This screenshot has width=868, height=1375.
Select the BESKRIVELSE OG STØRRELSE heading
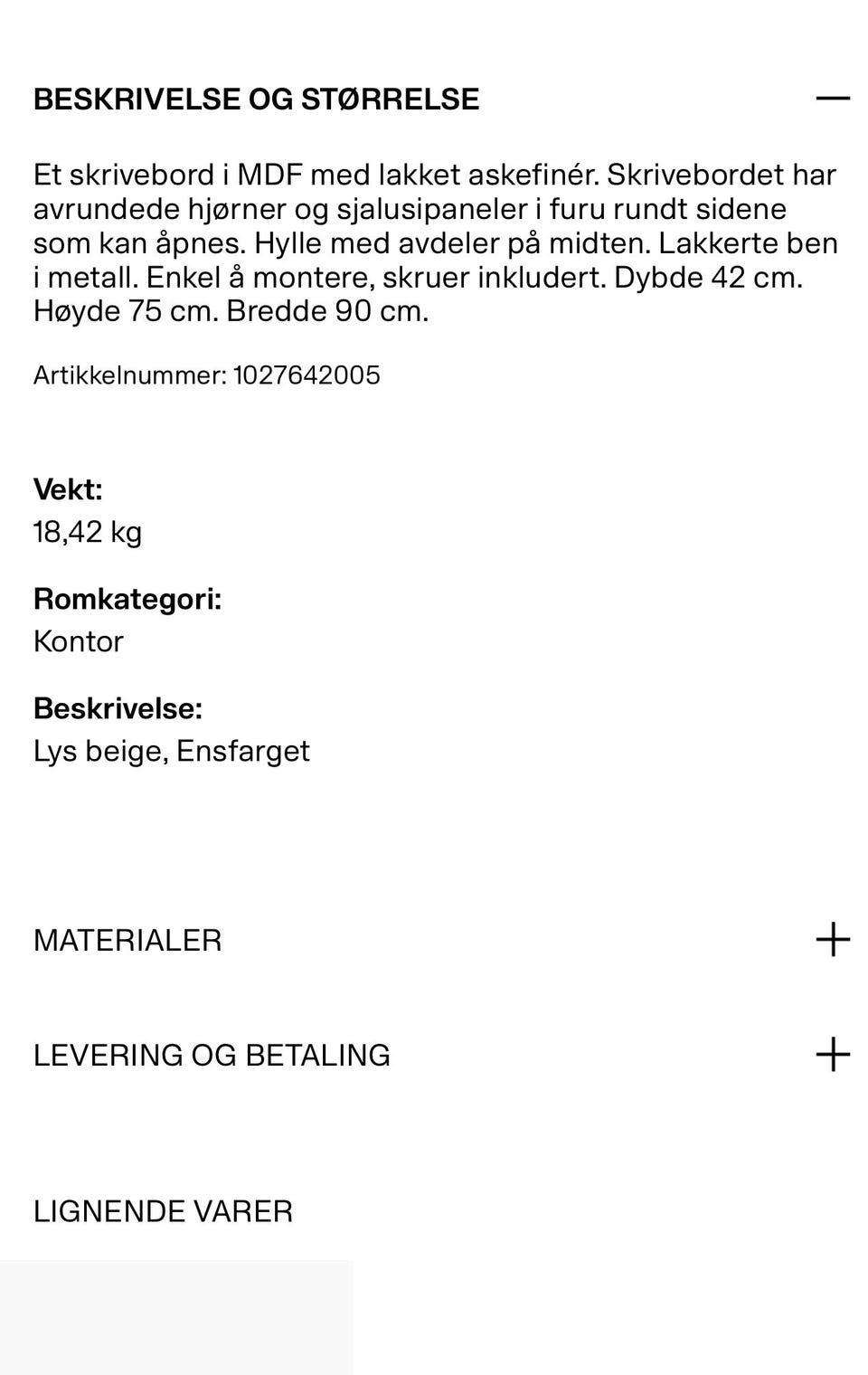click(x=257, y=100)
